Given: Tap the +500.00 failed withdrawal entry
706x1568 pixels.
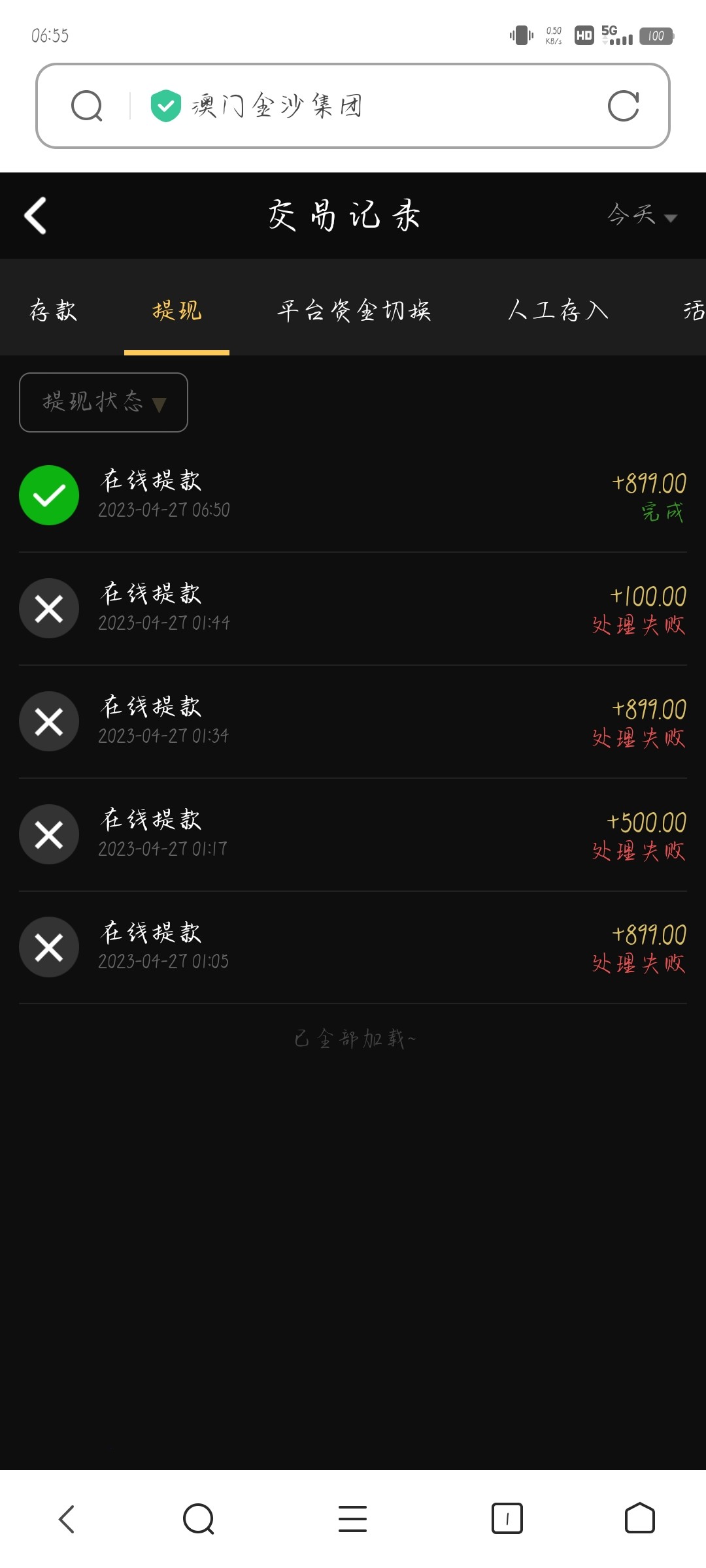Looking at the screenshot, I should tap(353, 834).
